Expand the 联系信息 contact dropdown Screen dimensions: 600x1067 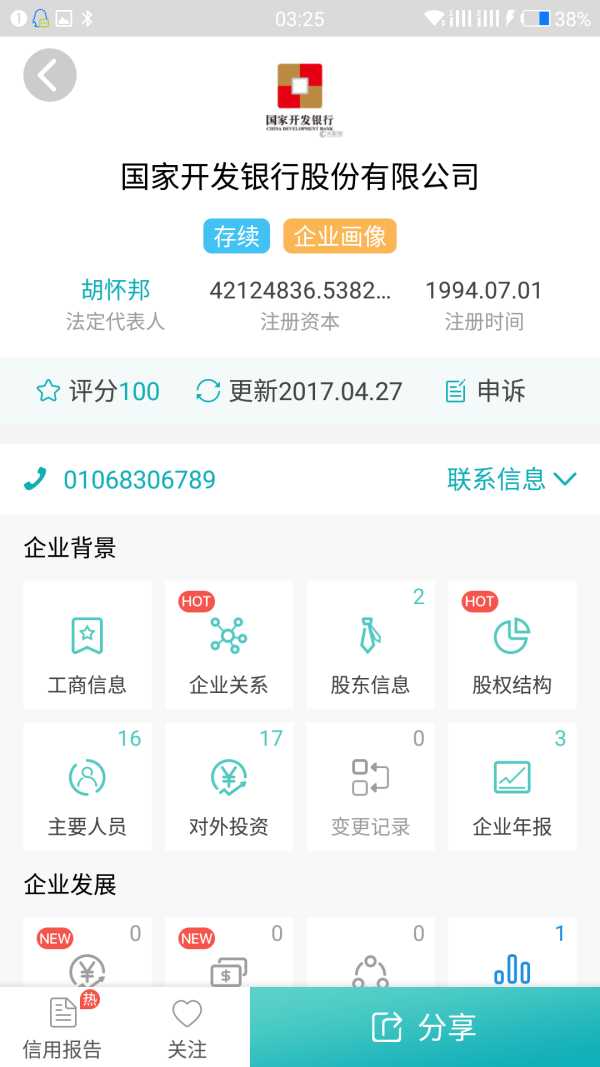click(511, 479)
